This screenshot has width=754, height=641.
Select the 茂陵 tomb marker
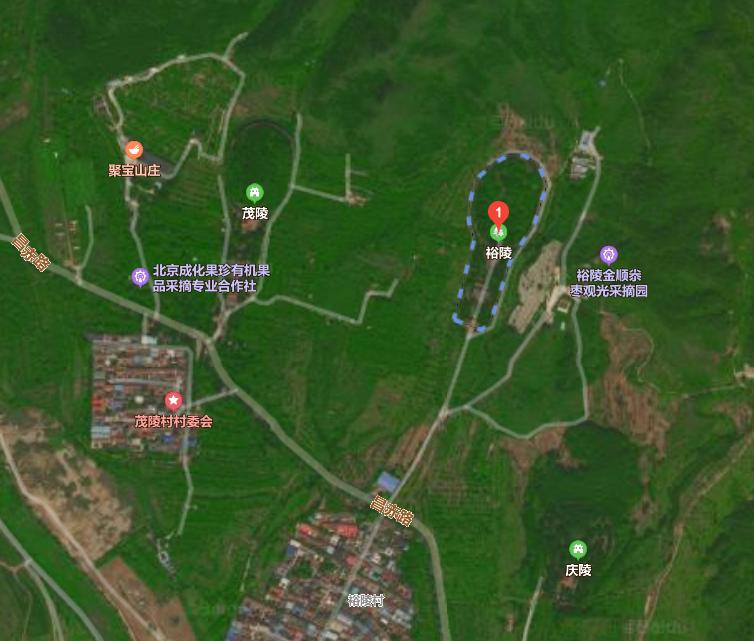point(255,192)
